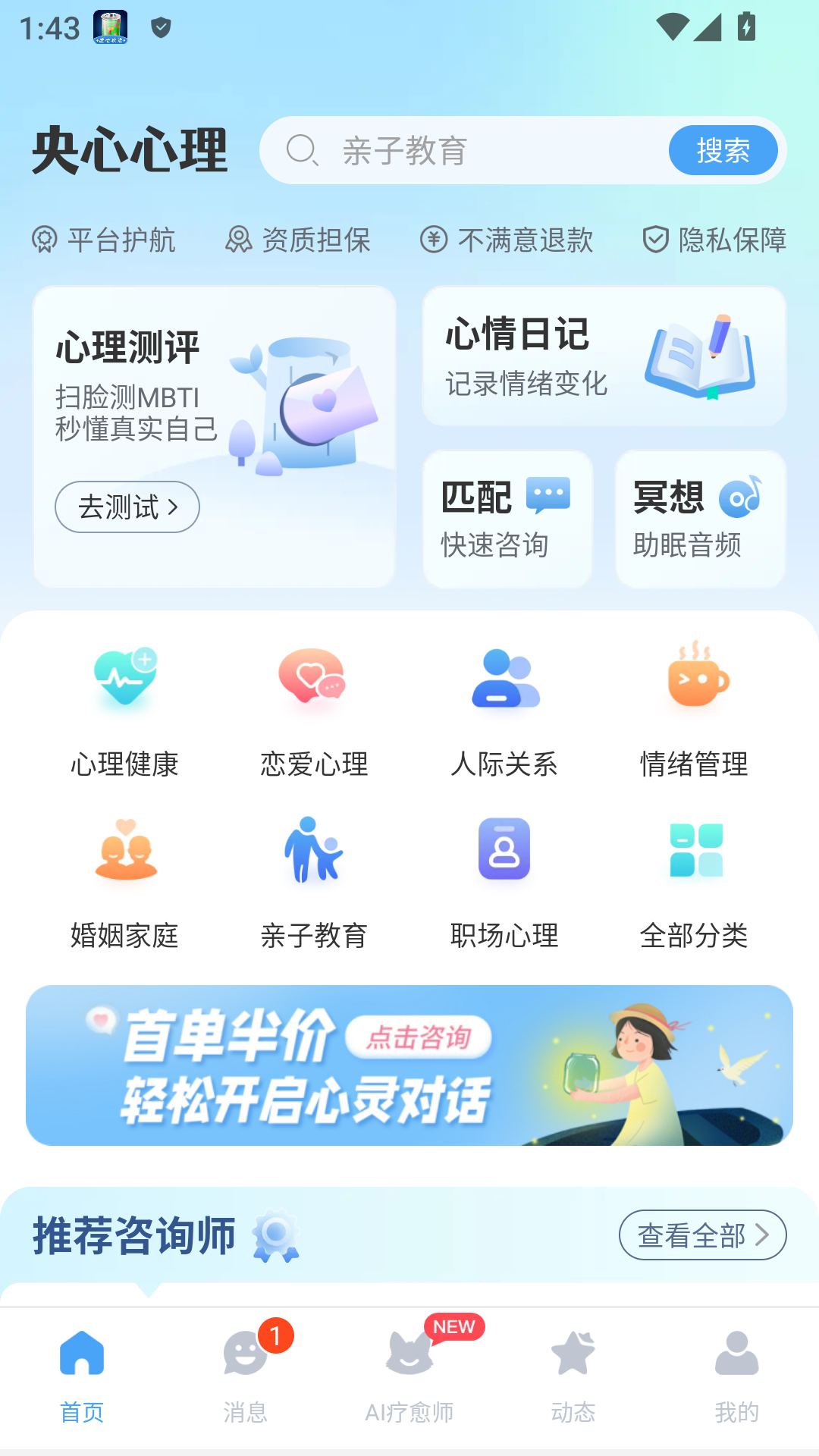Tap 去测试 to start MBTI test
Image resolution: width=819 pixels, height=1456 pixels.
[x=127, y=507]
